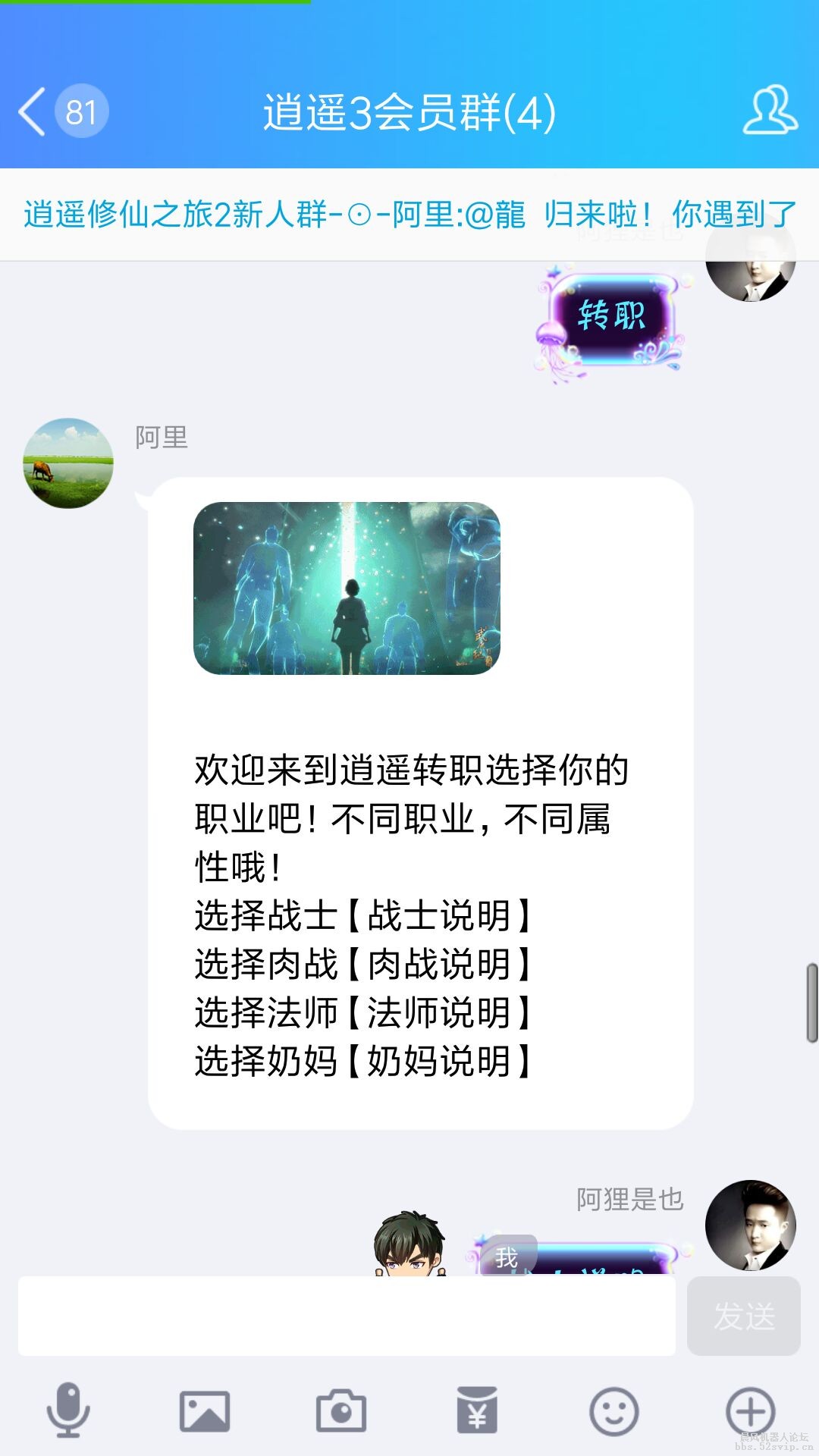Send a red packet
This screenshot has height=1456, width=819.
[x=477, y=1411]
